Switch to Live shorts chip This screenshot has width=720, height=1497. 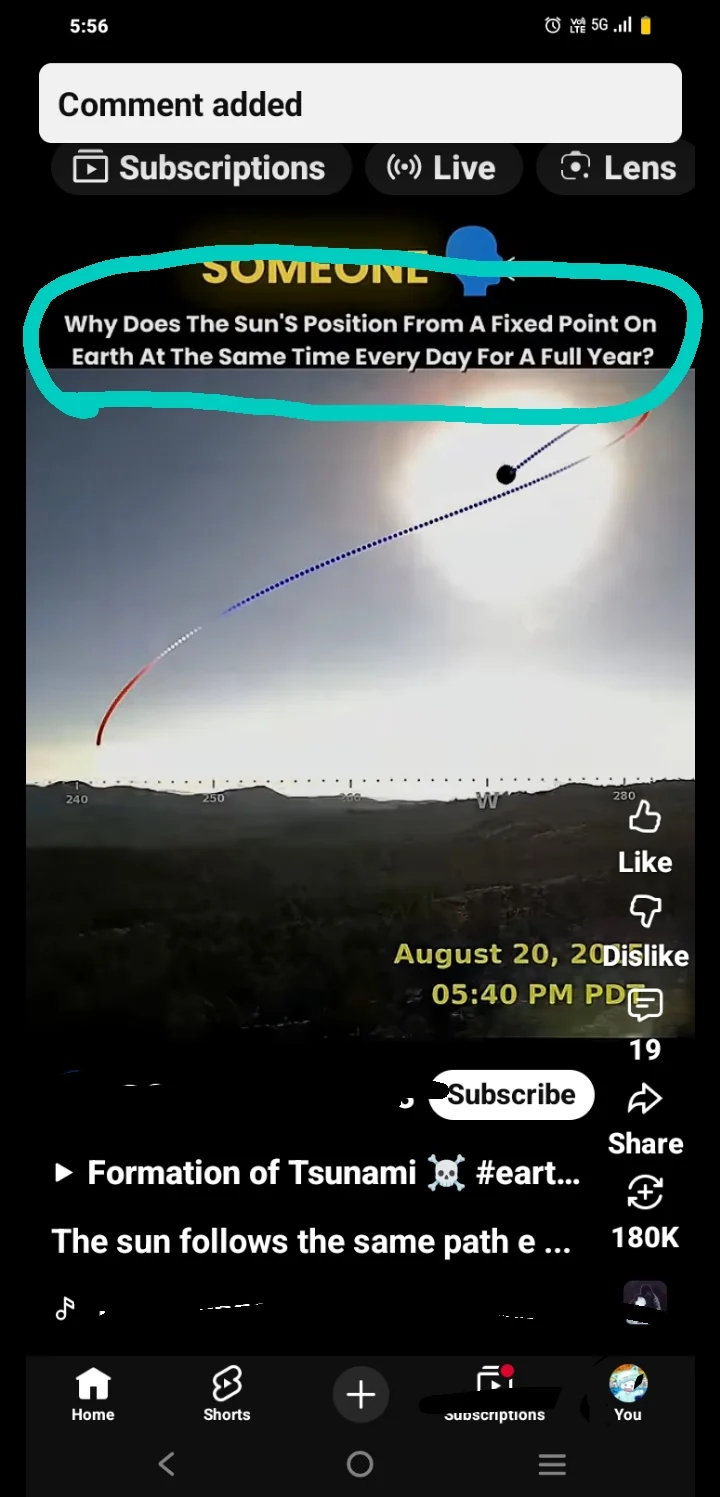pyautogui.click(x=443, y=168)
